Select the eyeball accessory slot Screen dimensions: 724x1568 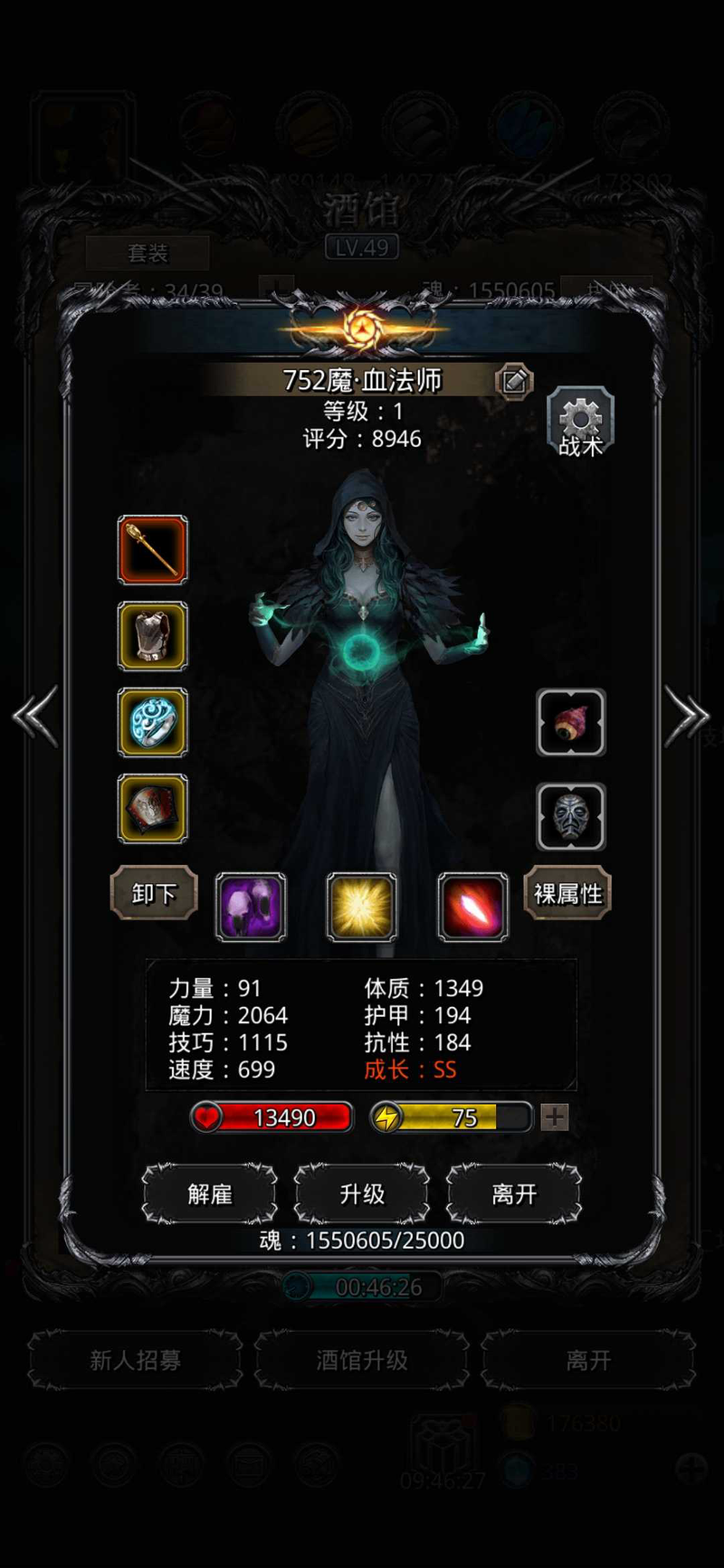[x=570, y=722]
